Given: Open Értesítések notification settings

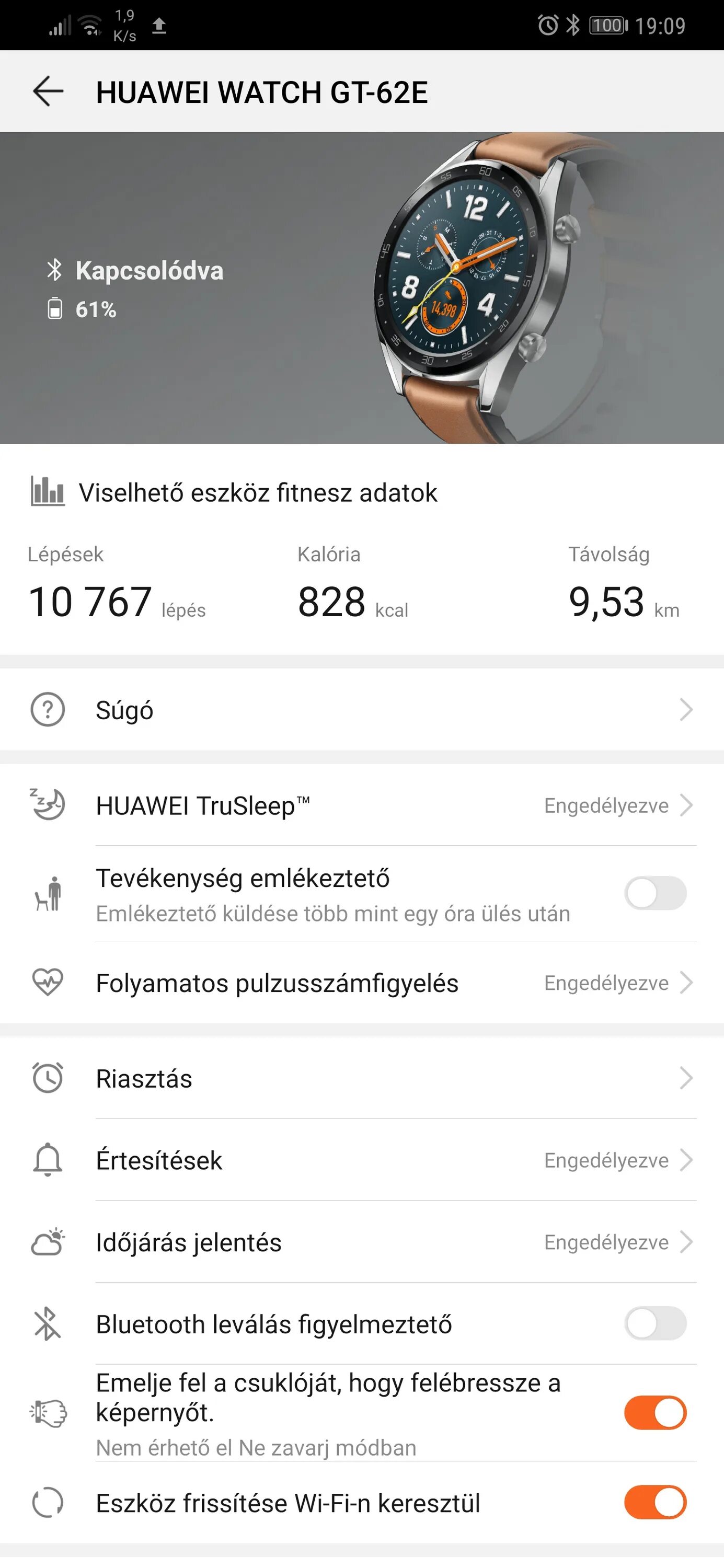Looking at the screenshot, I should pyautogui.click(x=362, y=1160).
